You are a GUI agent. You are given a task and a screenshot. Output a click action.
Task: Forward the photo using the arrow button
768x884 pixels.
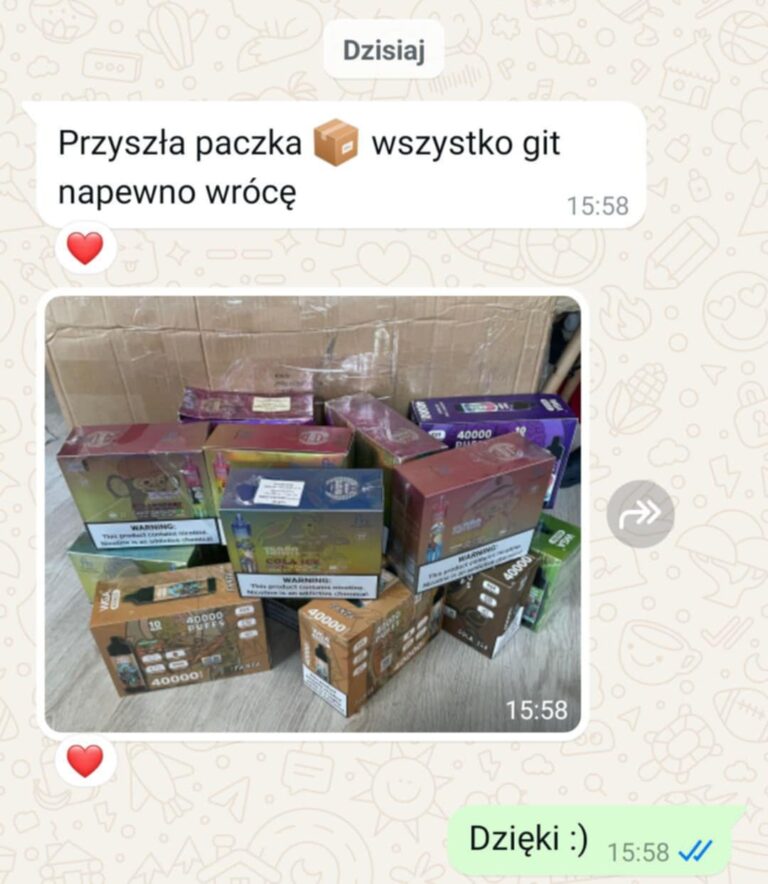pyautogui.click(x=640, y=514)
